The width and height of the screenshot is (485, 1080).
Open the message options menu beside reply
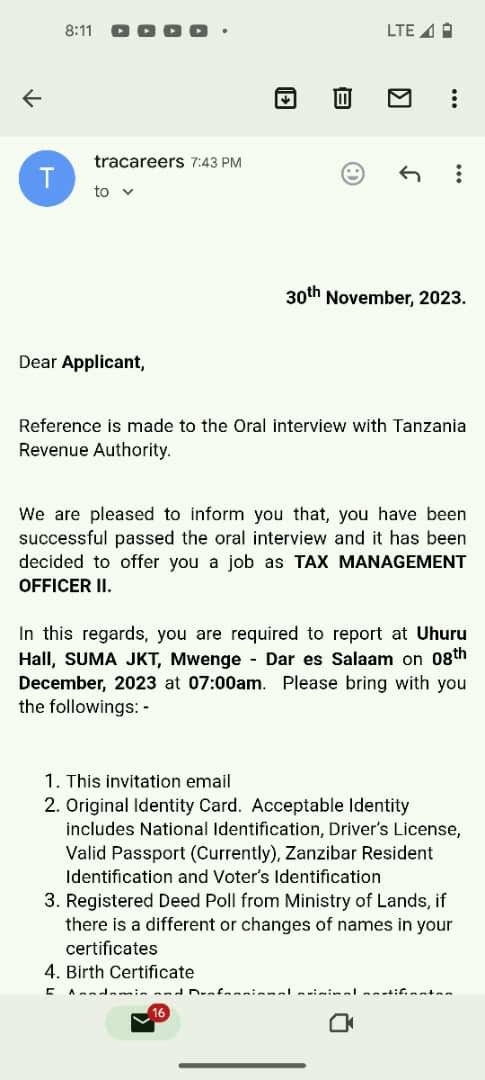[459, 174]
